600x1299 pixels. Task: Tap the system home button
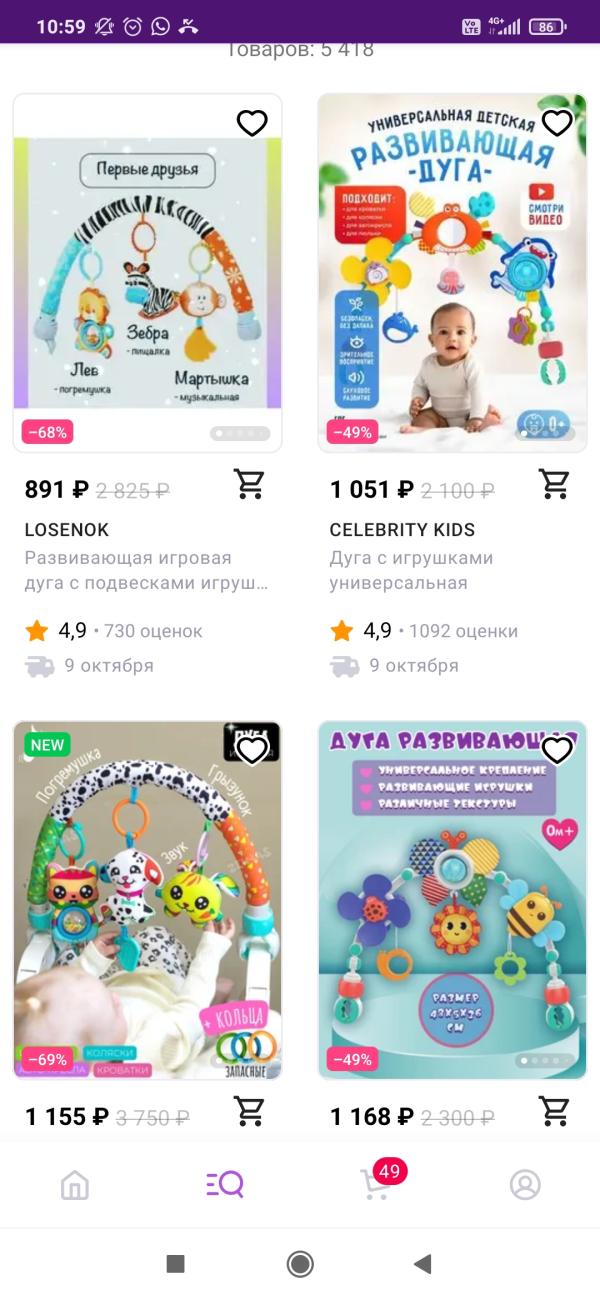tap(300, 1264)
